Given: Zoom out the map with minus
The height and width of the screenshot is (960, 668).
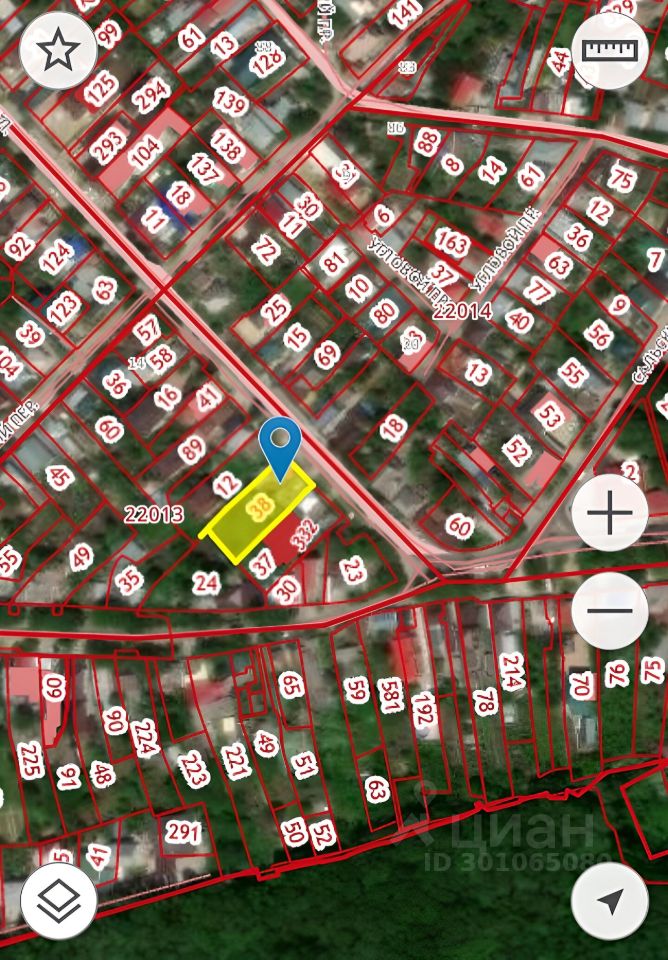Looking at the screenshot, I should click(610, 609).
